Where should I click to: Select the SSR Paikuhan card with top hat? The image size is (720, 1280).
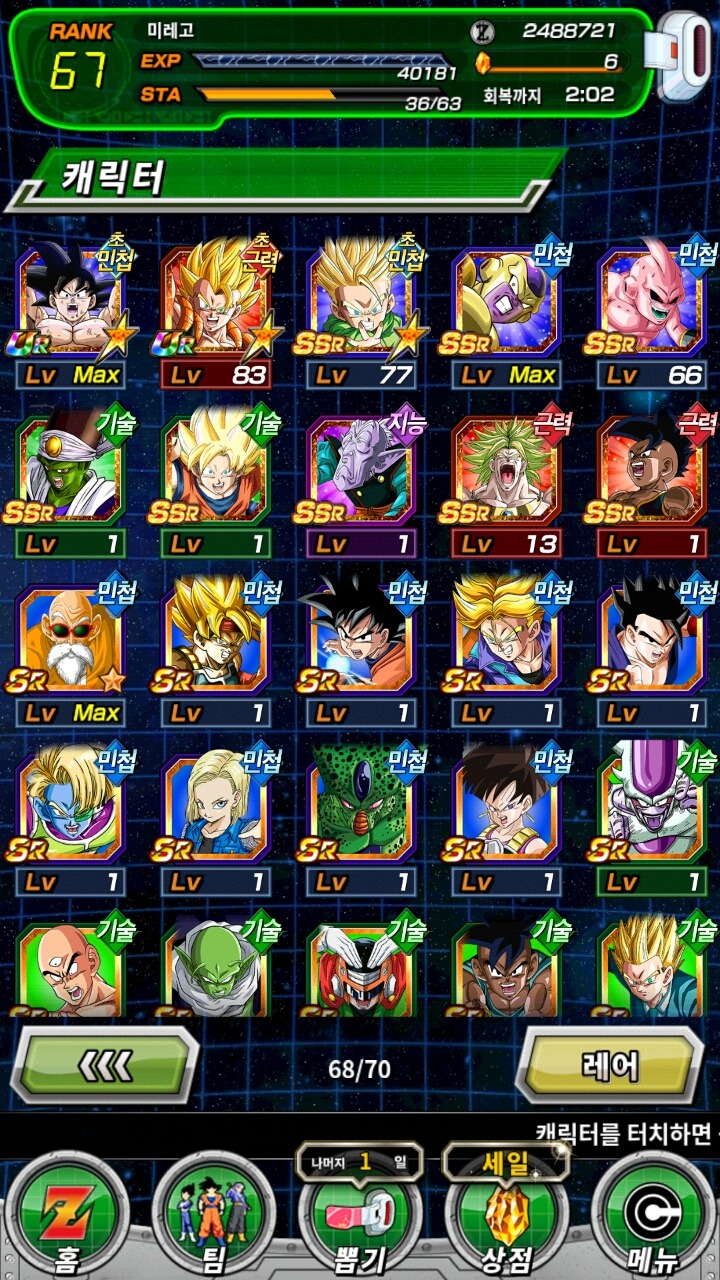pyautogui.click(x=70, y=470)
